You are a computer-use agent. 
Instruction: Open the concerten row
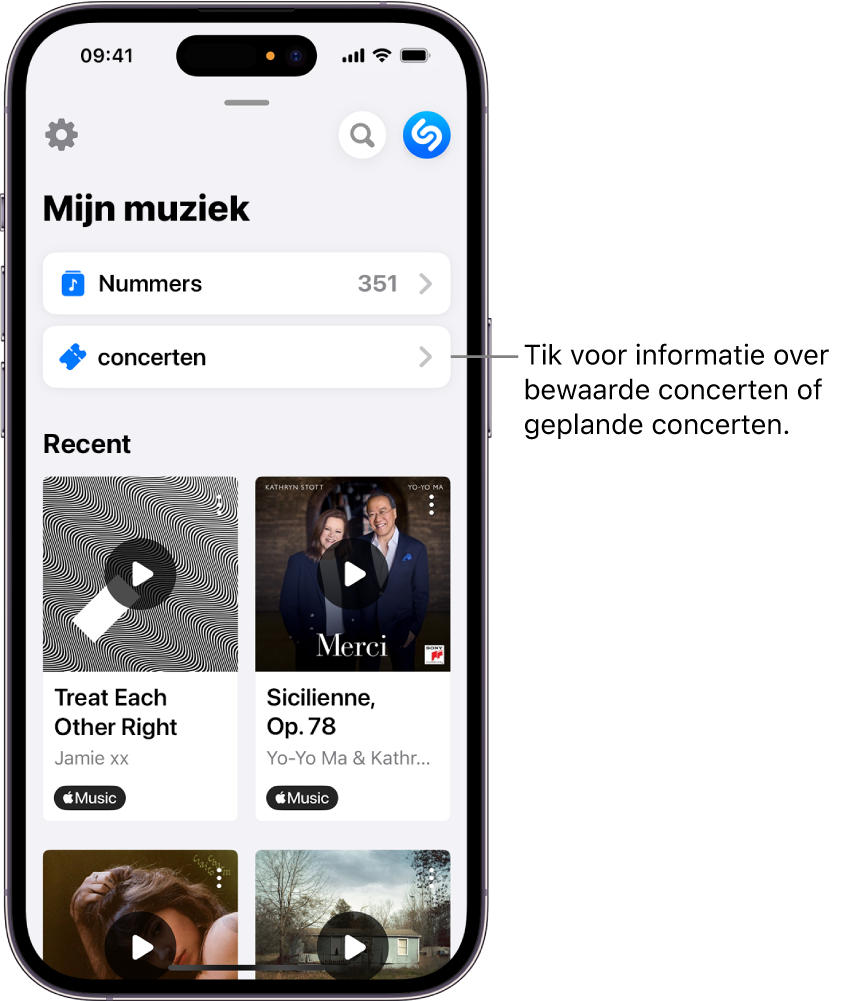point(246,357)
